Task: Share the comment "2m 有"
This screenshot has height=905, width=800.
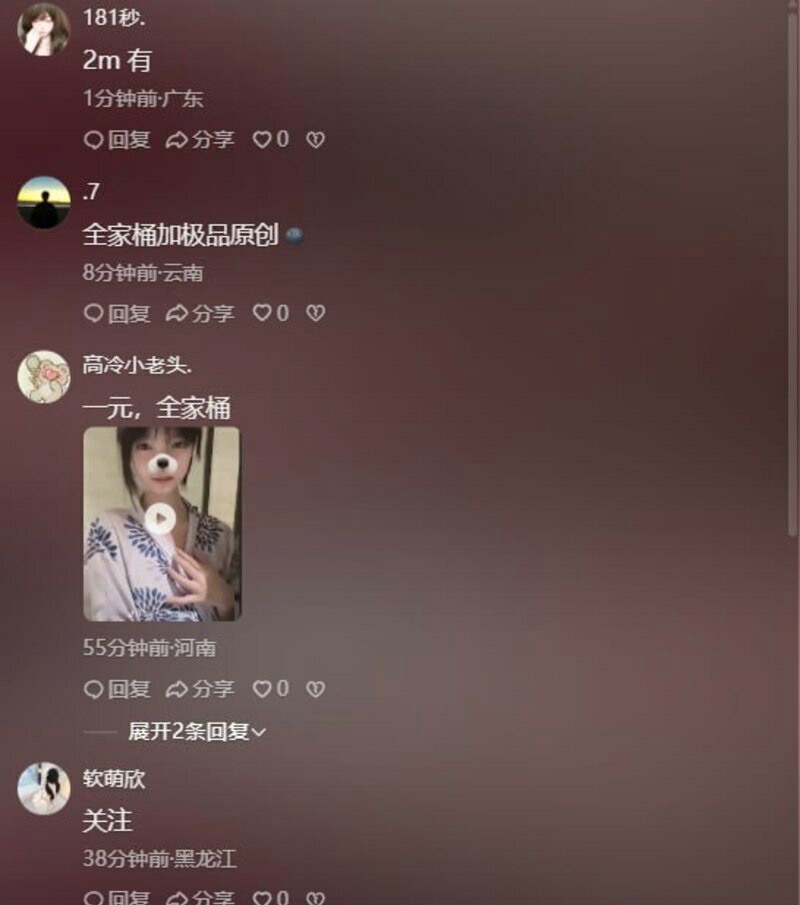Action: pyautogui.click(x=200, y=140)
